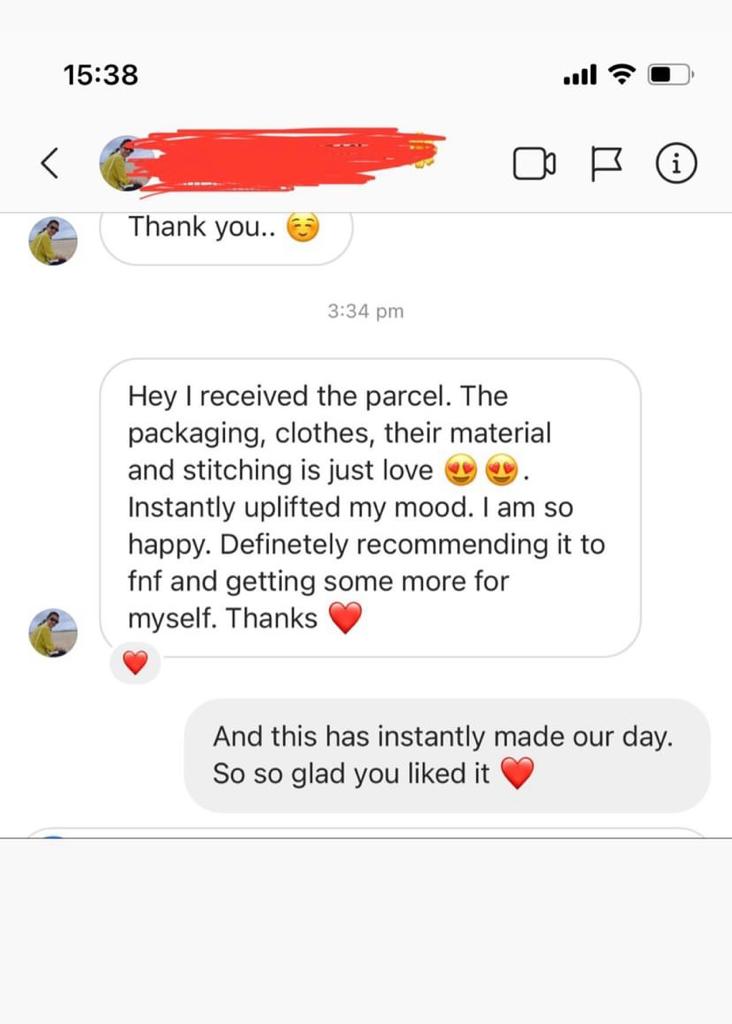732x1024 pixels.
Task: Start a video call
Action: coord(534,163)
